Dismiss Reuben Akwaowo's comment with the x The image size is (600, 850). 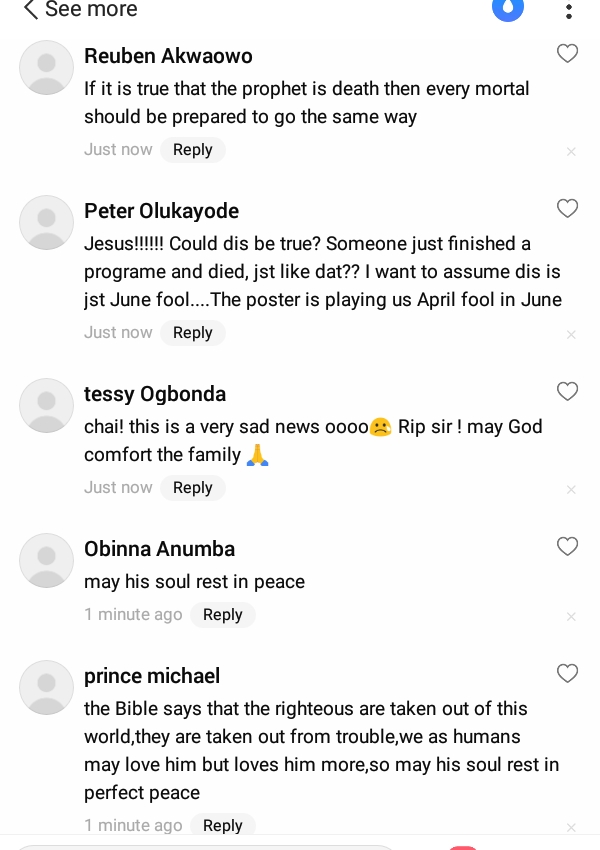pyautogui.click(x=571, y=152)
